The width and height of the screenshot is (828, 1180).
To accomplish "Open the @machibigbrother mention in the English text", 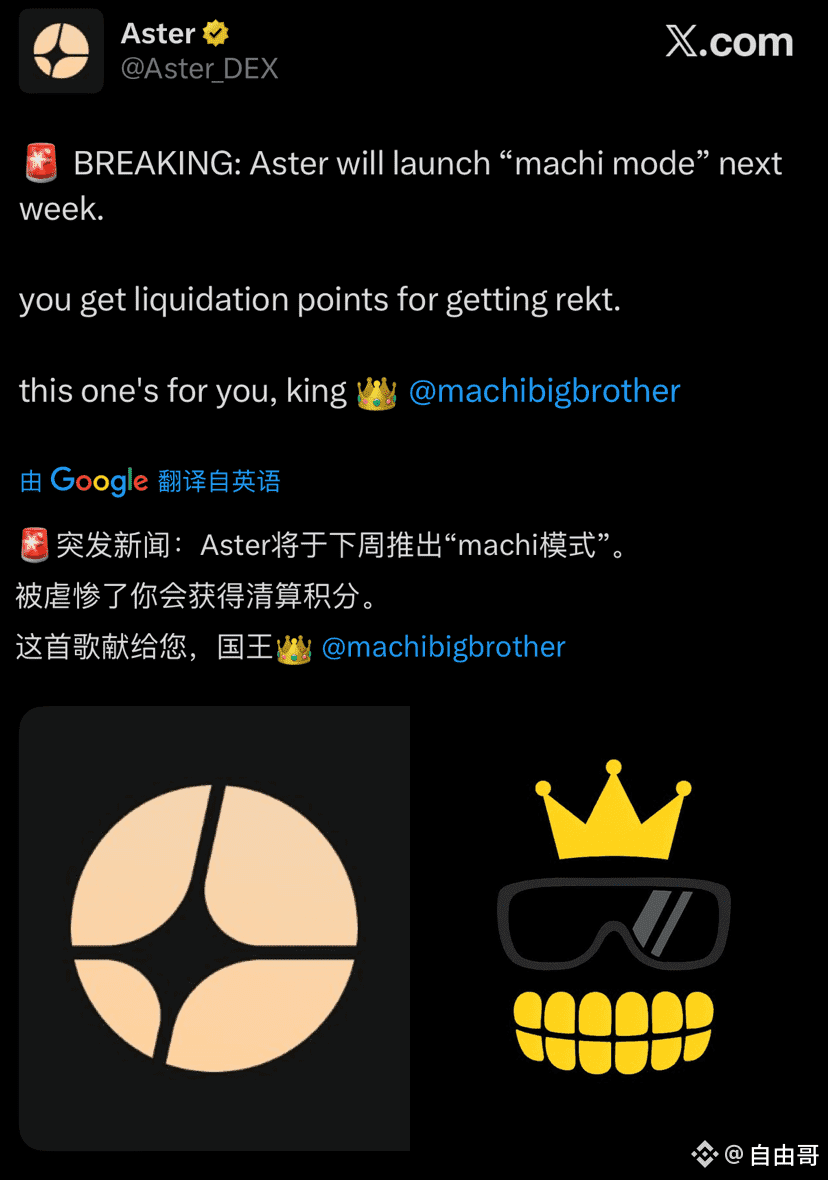I will 545,391.
